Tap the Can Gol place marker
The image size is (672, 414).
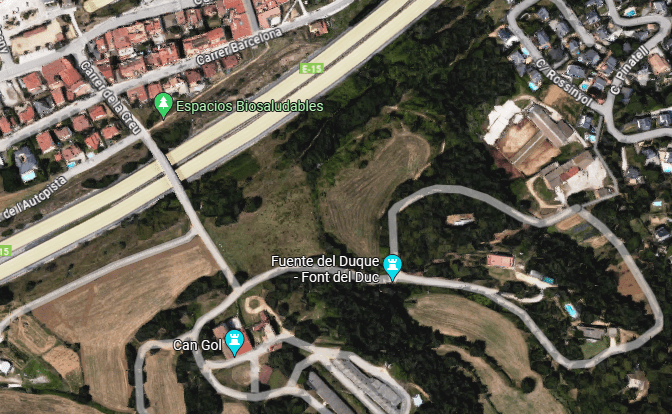pyautogui.click(x=235, y=343)
